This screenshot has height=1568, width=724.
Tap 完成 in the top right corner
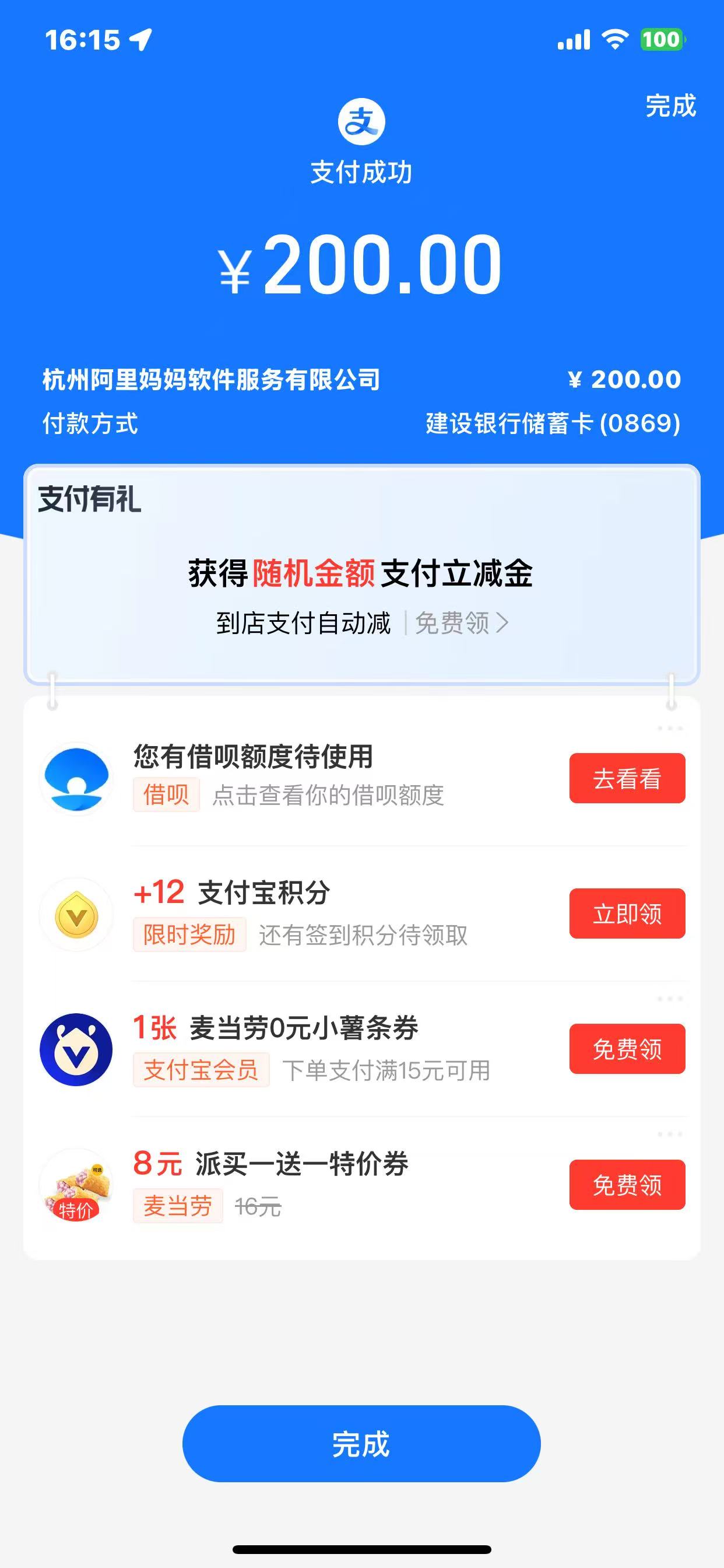coord(670,106)
